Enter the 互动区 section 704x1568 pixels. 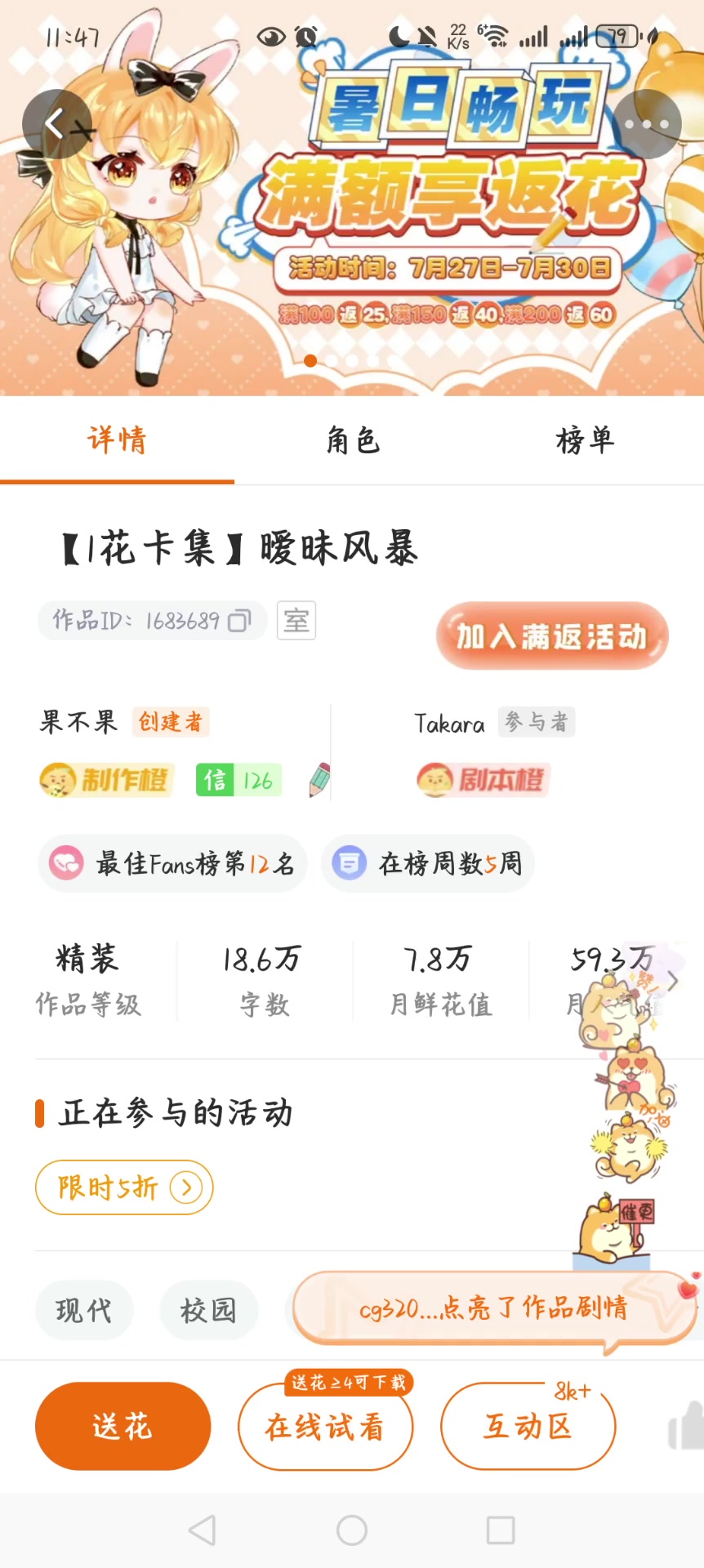(528, 1427)
